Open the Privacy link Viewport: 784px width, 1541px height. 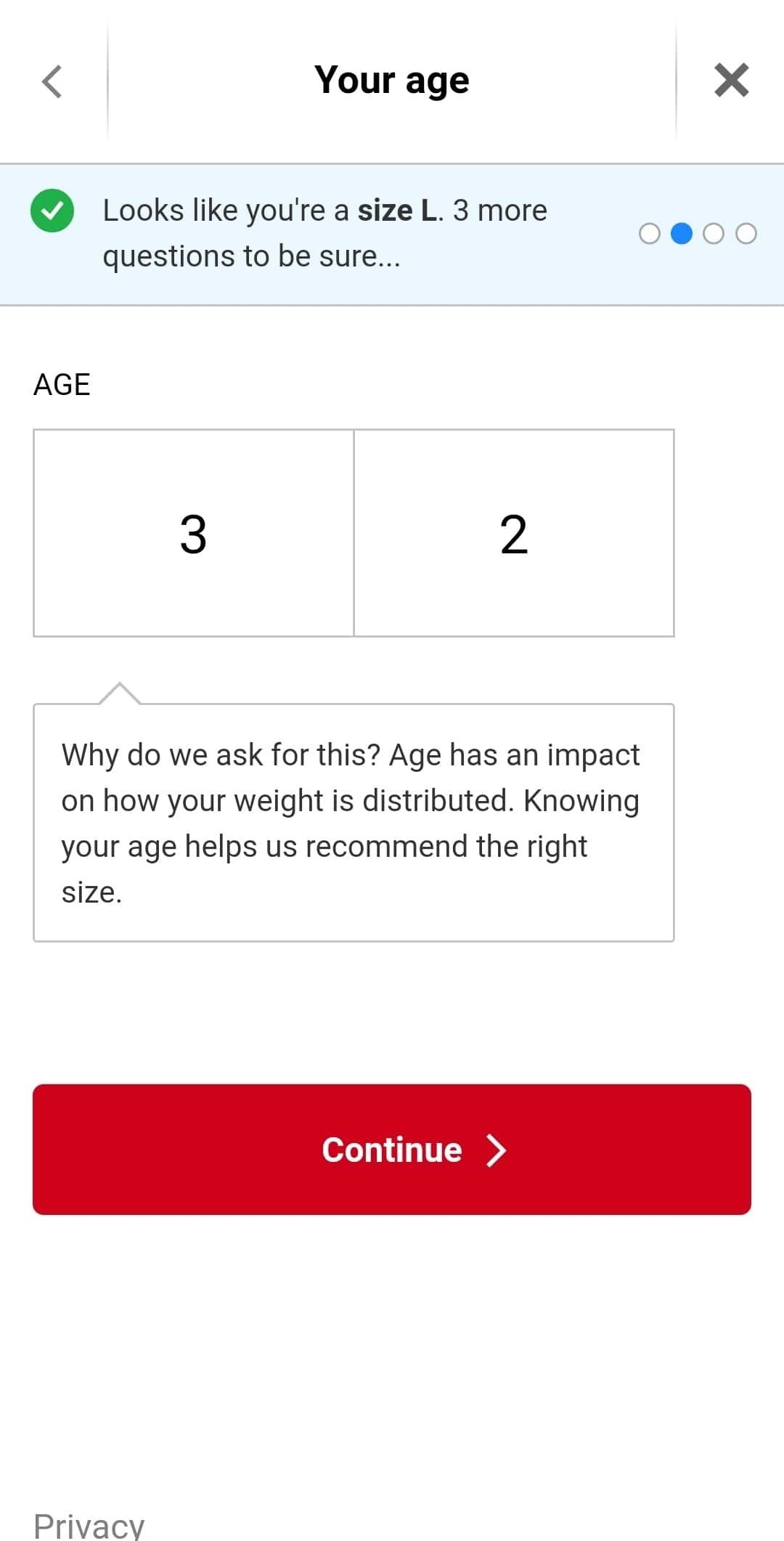89,1525
